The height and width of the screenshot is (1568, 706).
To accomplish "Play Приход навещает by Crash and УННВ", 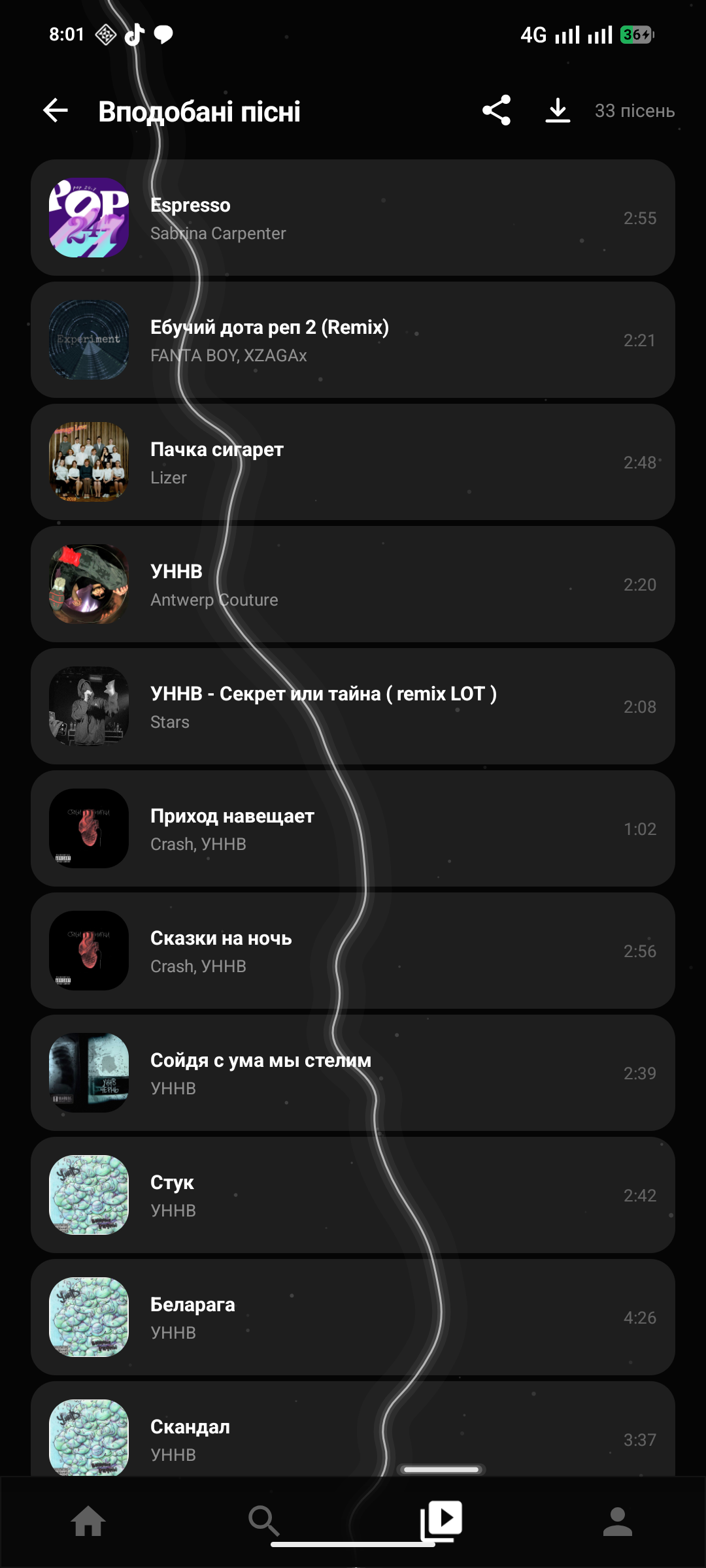I will 353,828.
